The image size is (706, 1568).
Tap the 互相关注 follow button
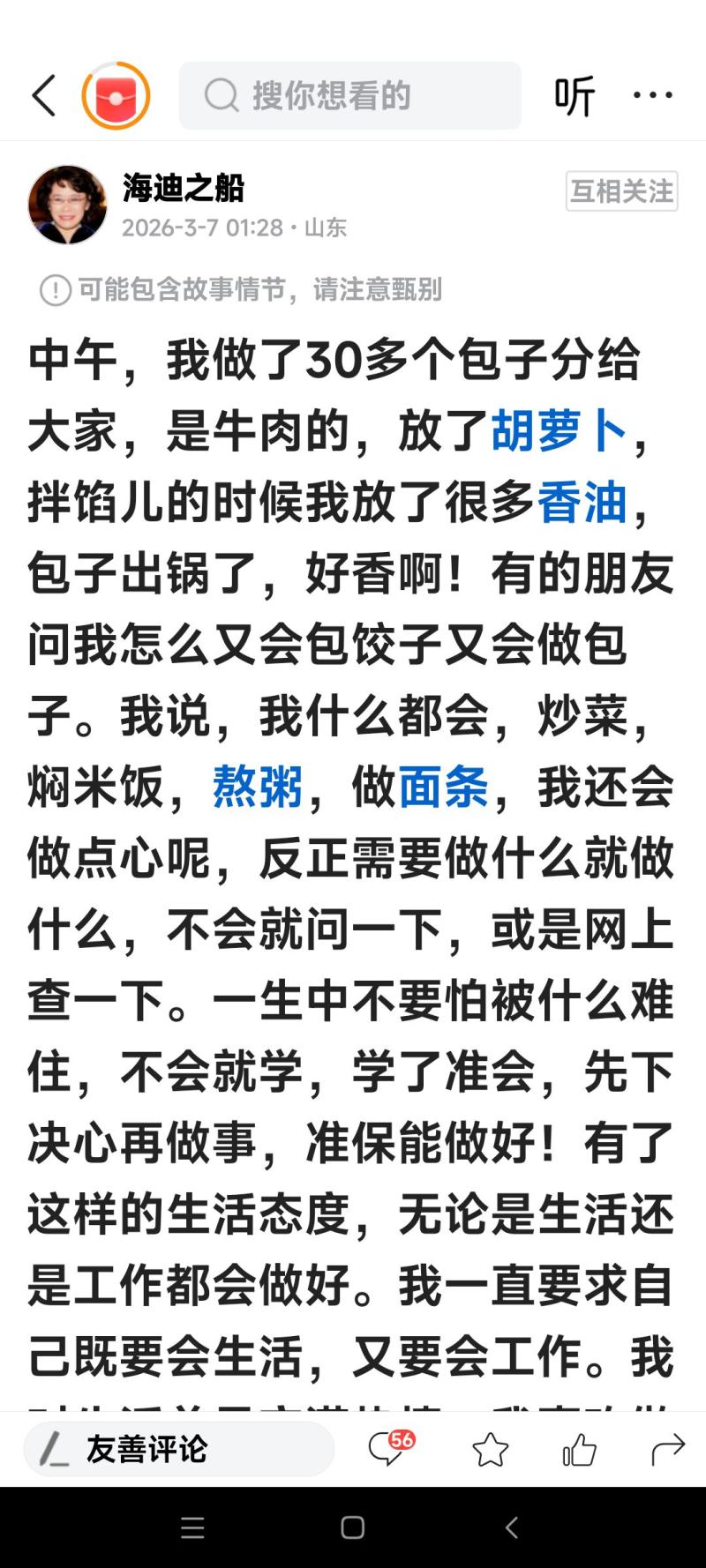click(621, 190)
